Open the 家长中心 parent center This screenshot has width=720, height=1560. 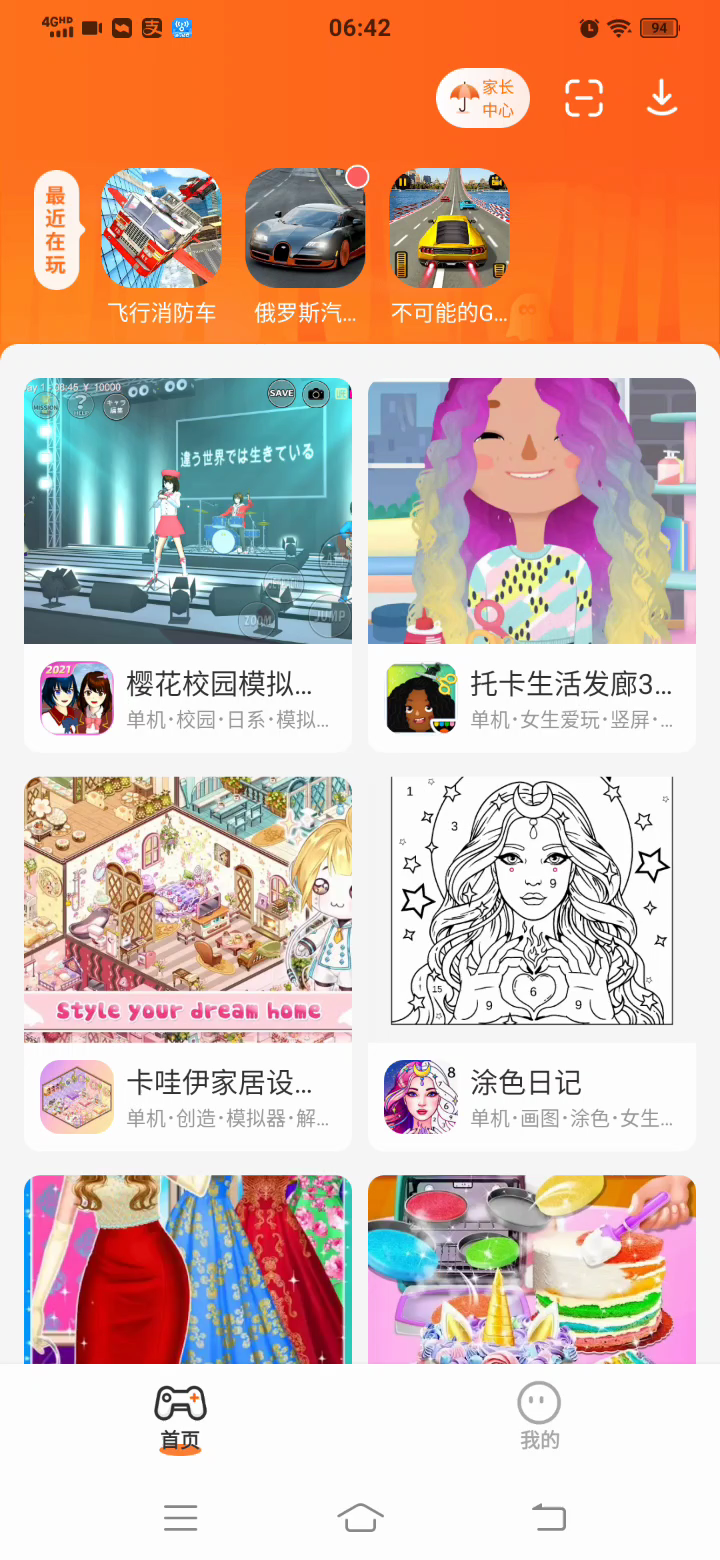click(x=483, y=99)
